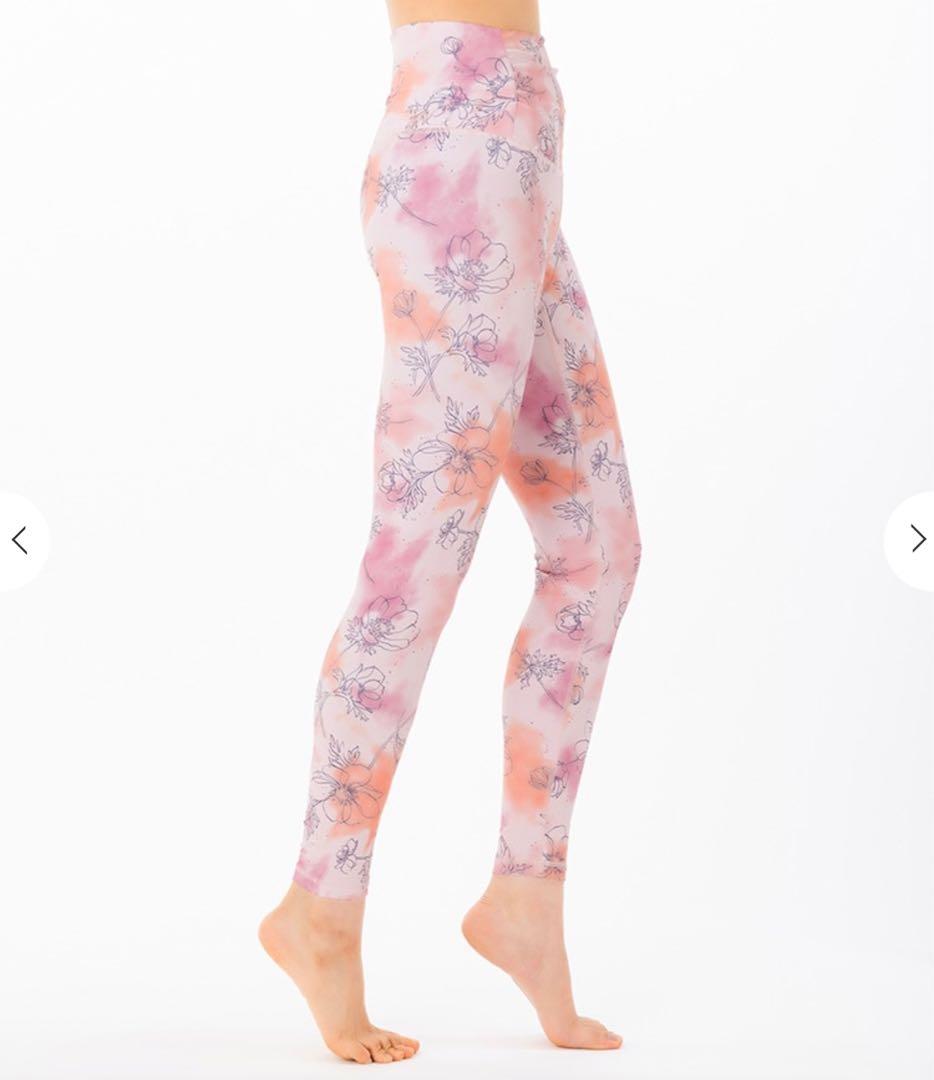
Task: Go to the next product image
Action: (x=916, y=540)
